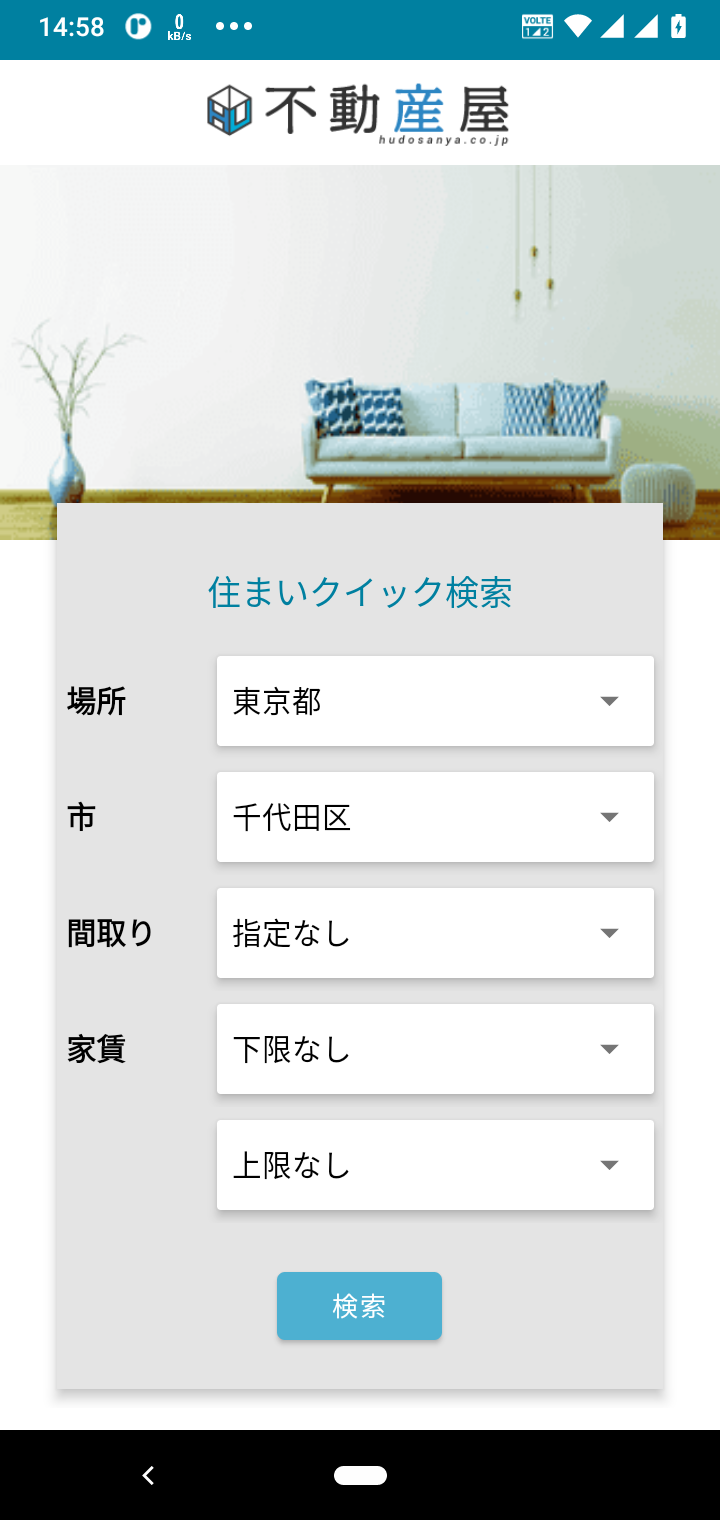Screen dimensions: 720x1520
Task: Select minimum rent via 下限なし dropdown
Action: point(435,1049)
